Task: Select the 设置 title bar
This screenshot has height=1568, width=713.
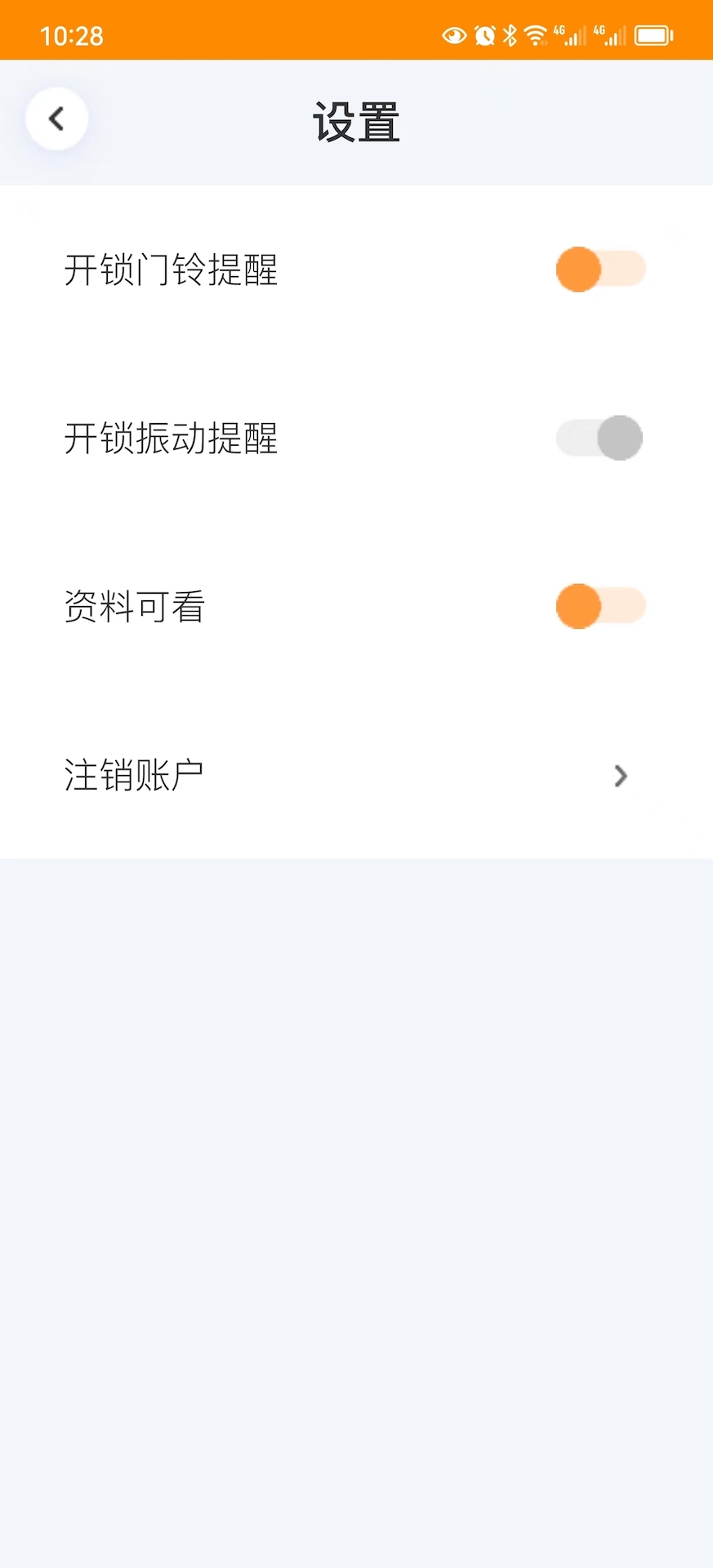Action: pyautogui.click(x=356, y=122)
